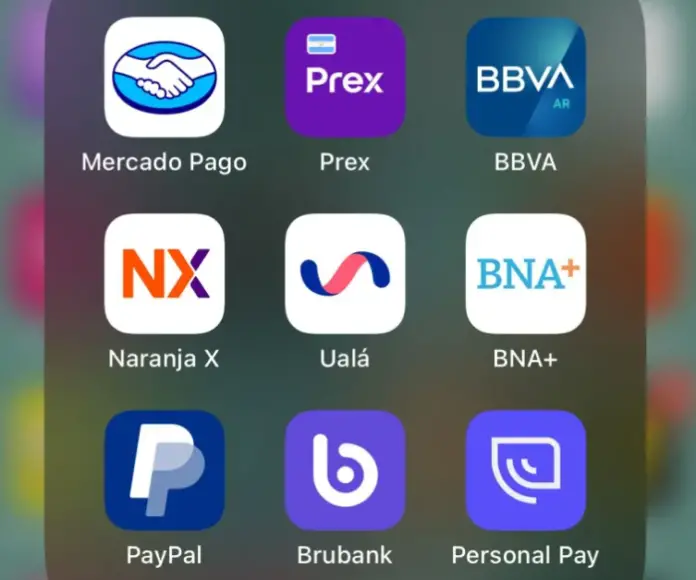Open the BBVA banking app
This screenshot has height=580, width=696.
526,77
